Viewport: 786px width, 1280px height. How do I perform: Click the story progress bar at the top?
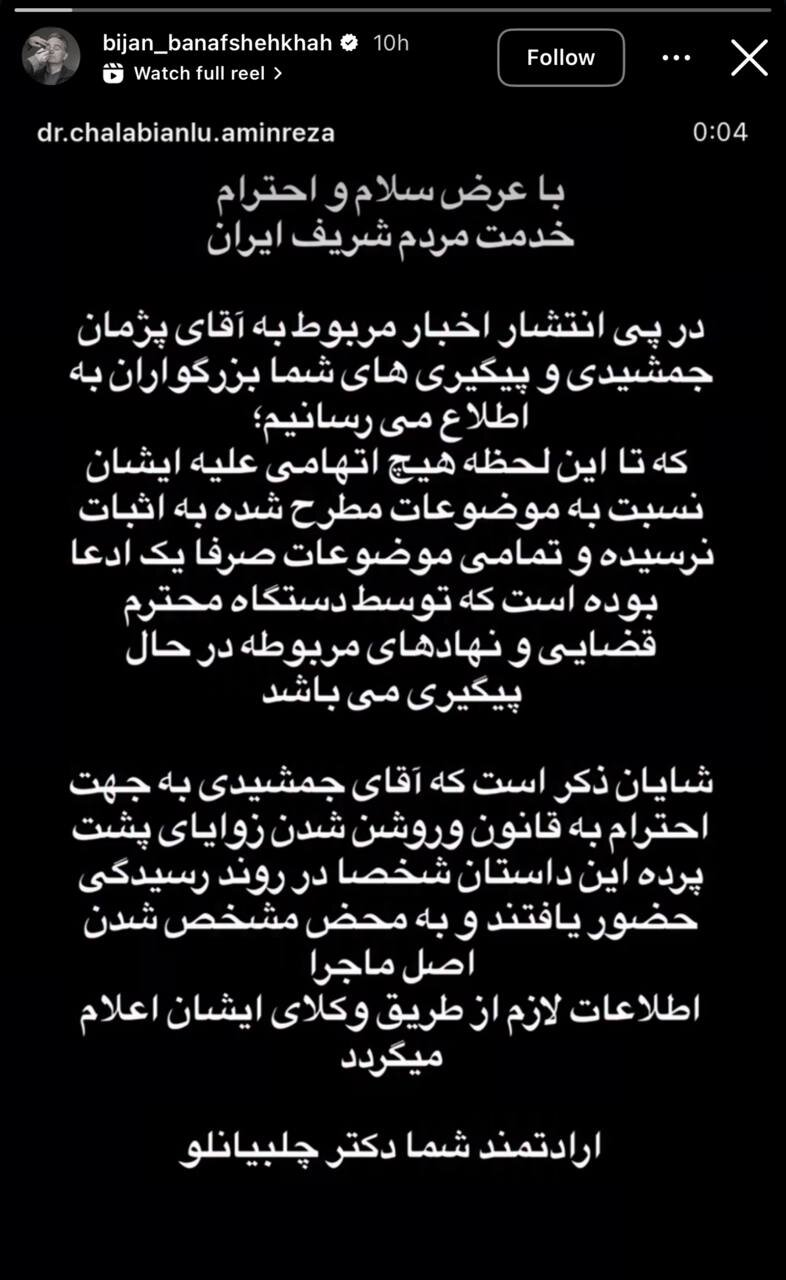tap(393, 8)
